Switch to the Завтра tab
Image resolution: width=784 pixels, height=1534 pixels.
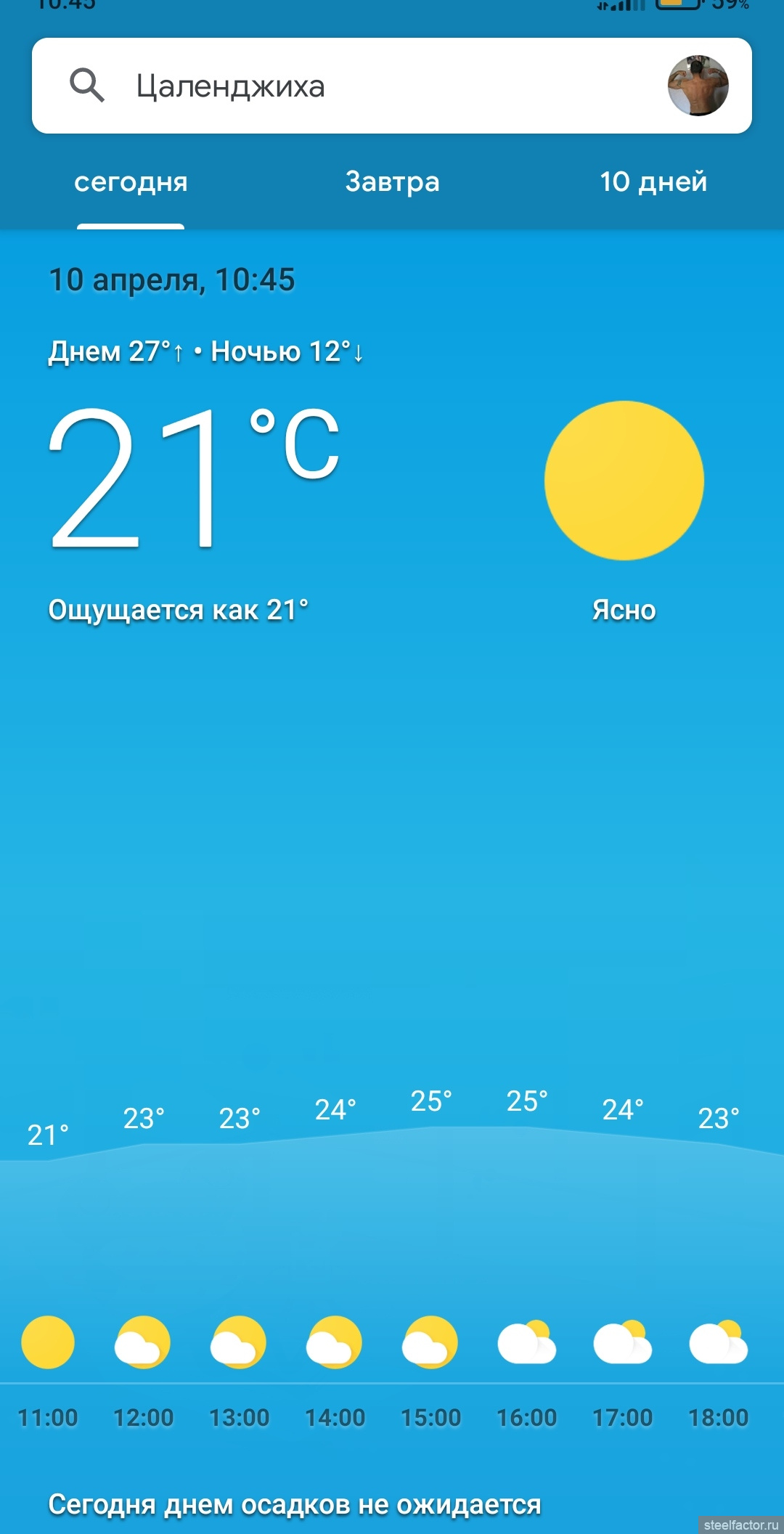pos(392,181)
